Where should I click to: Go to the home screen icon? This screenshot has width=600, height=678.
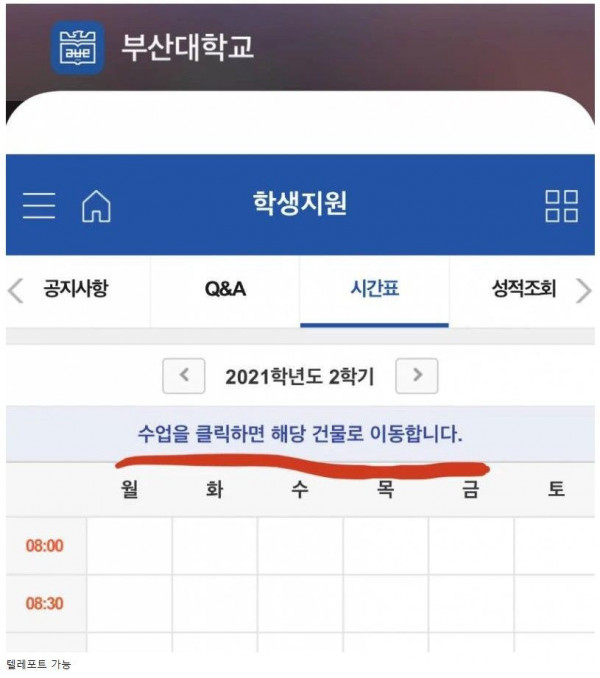click(x=96, y=206)
